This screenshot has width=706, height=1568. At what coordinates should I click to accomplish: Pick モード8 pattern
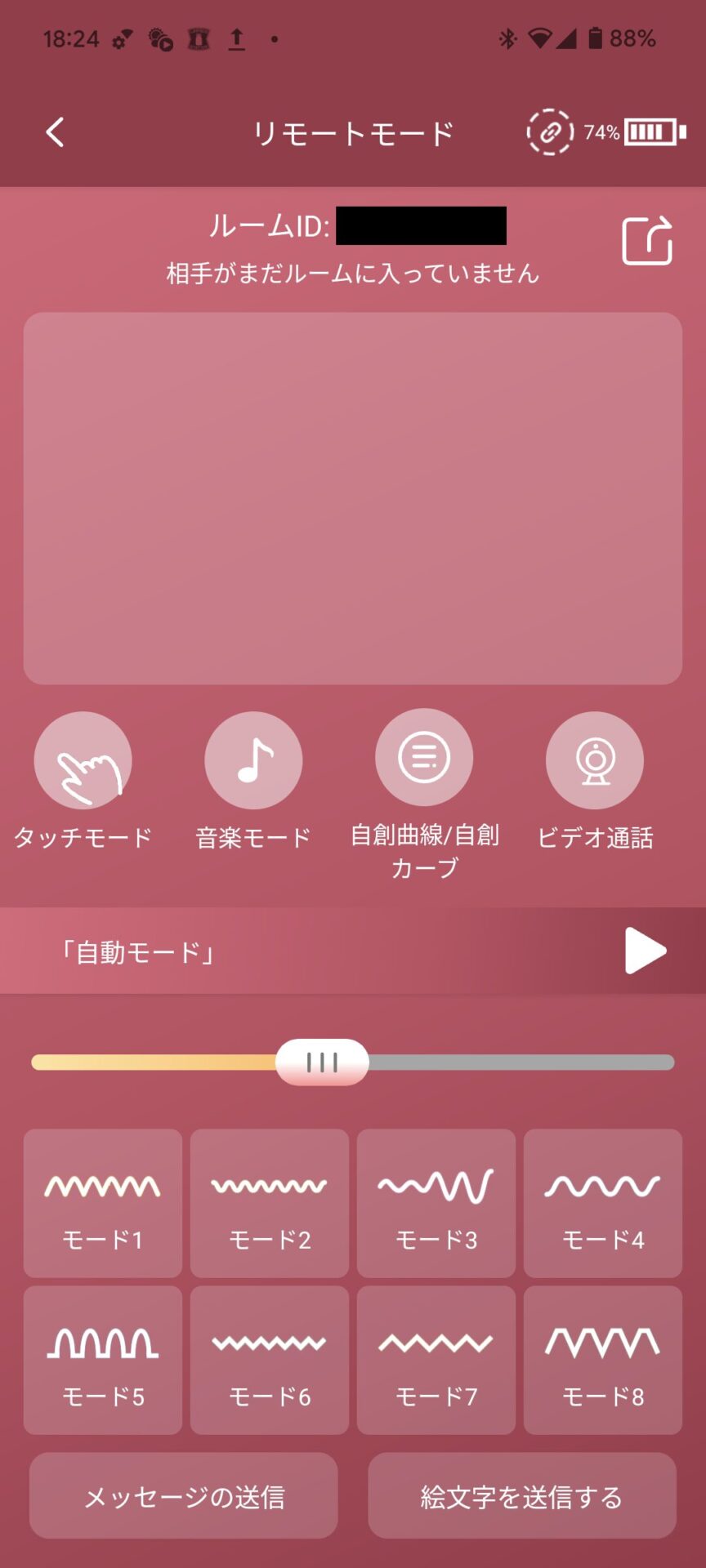coord(603,1360)
